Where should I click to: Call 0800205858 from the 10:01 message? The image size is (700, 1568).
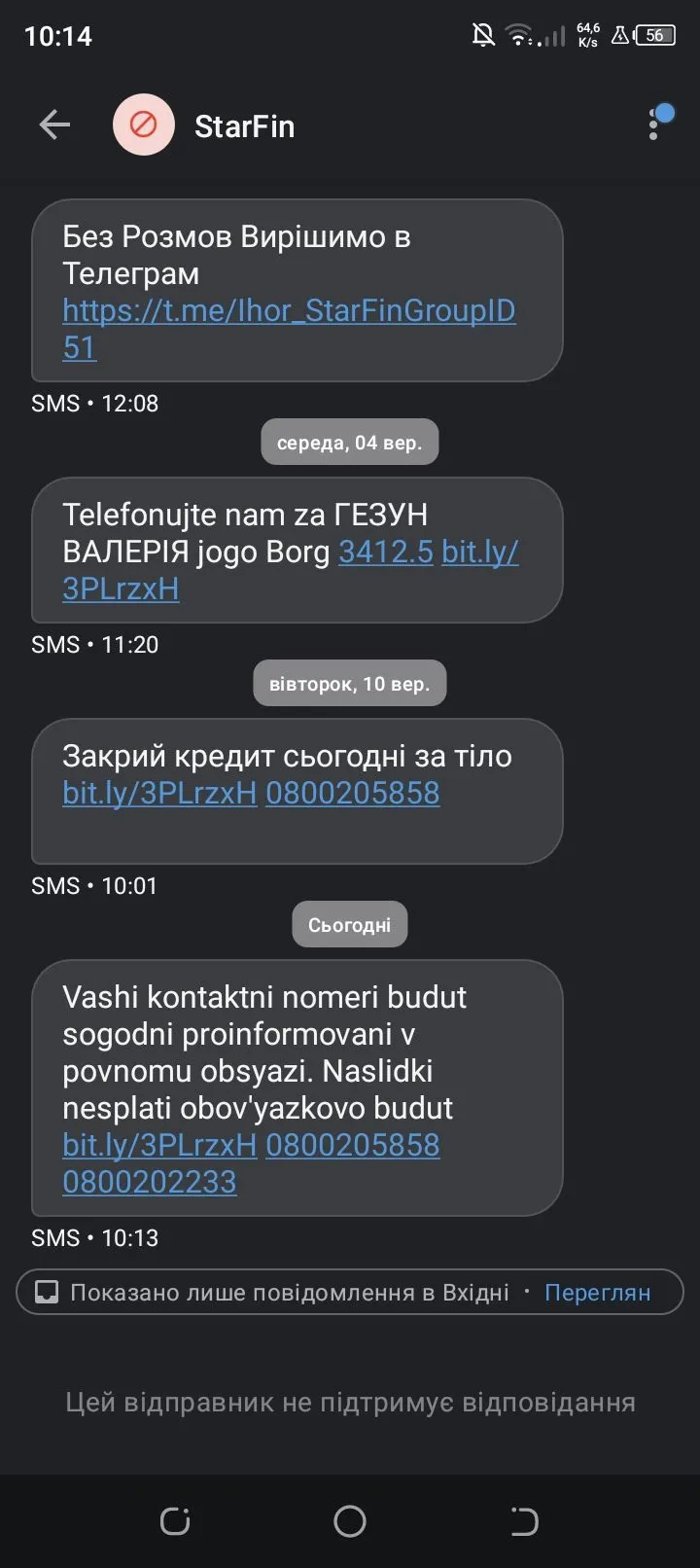[x=352, y=794]
